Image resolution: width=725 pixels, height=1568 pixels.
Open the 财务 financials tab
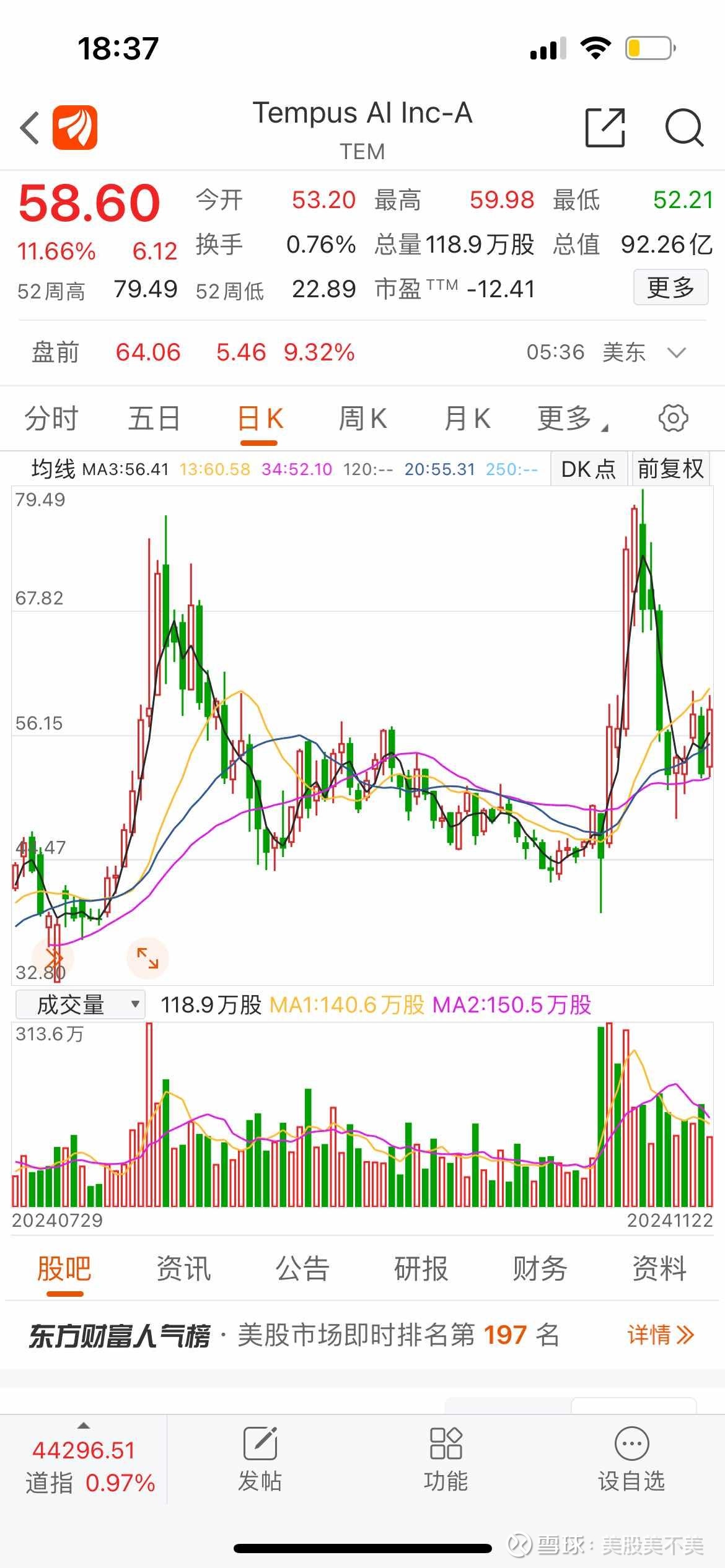[x=540, y=1270]
